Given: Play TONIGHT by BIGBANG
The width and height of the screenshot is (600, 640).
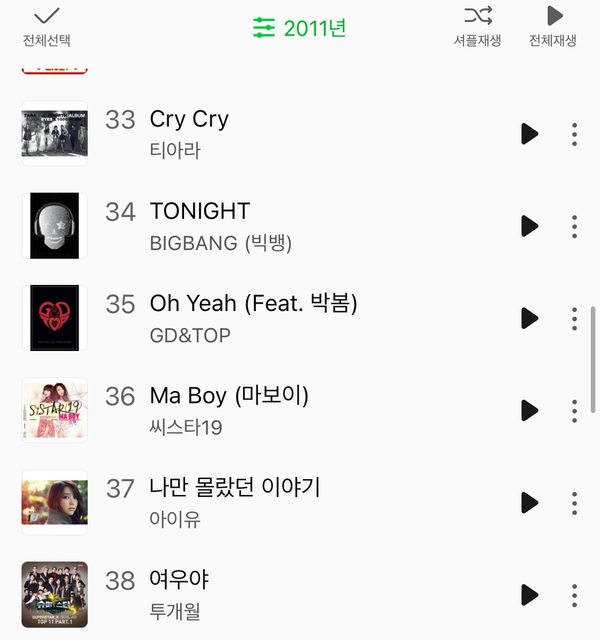Looking at the screenshot, I should click(x=529, y=226).
